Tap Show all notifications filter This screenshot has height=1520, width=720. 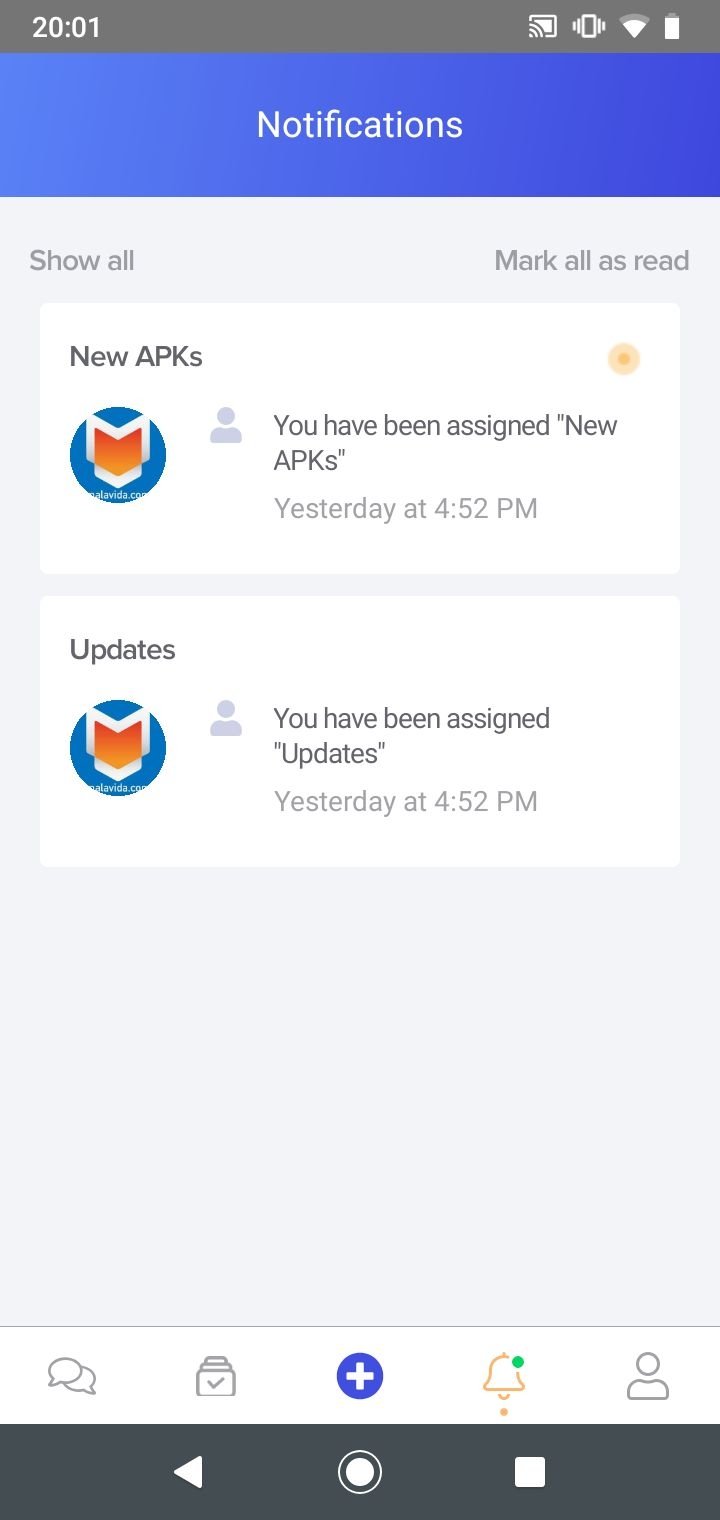[82, 261]
